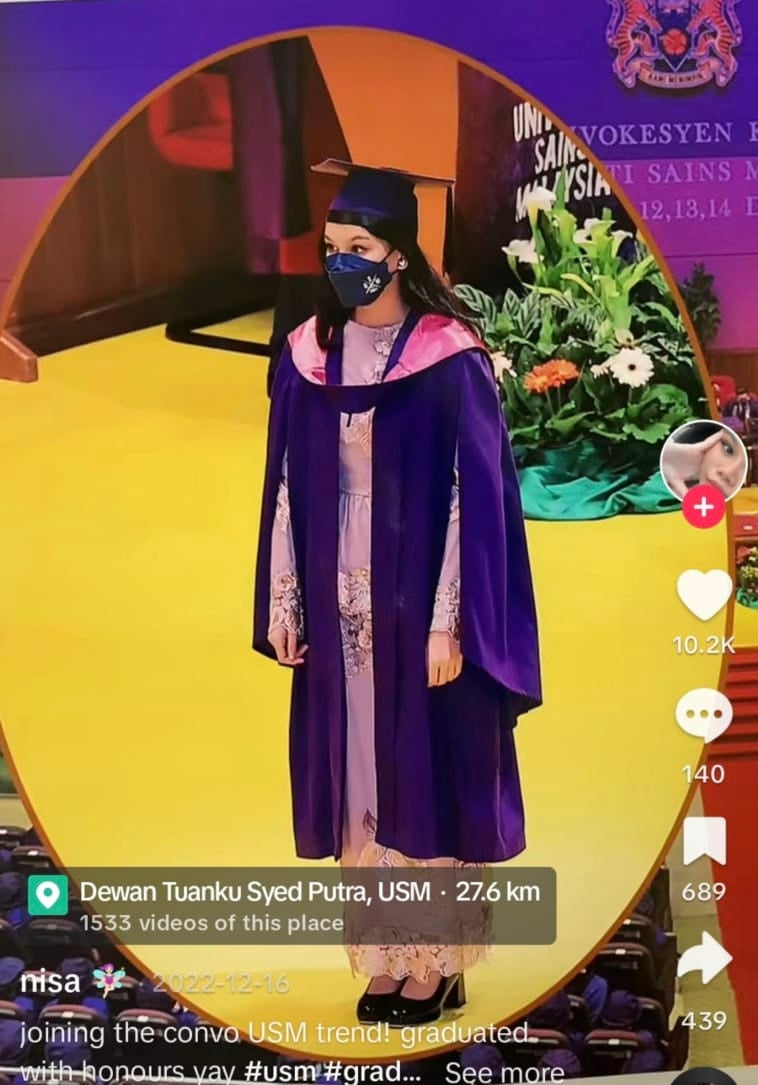This screenshot has height=1085, width=758.
Task: Open sharing options from the share arrow
Action: click(x=705, y=956)
